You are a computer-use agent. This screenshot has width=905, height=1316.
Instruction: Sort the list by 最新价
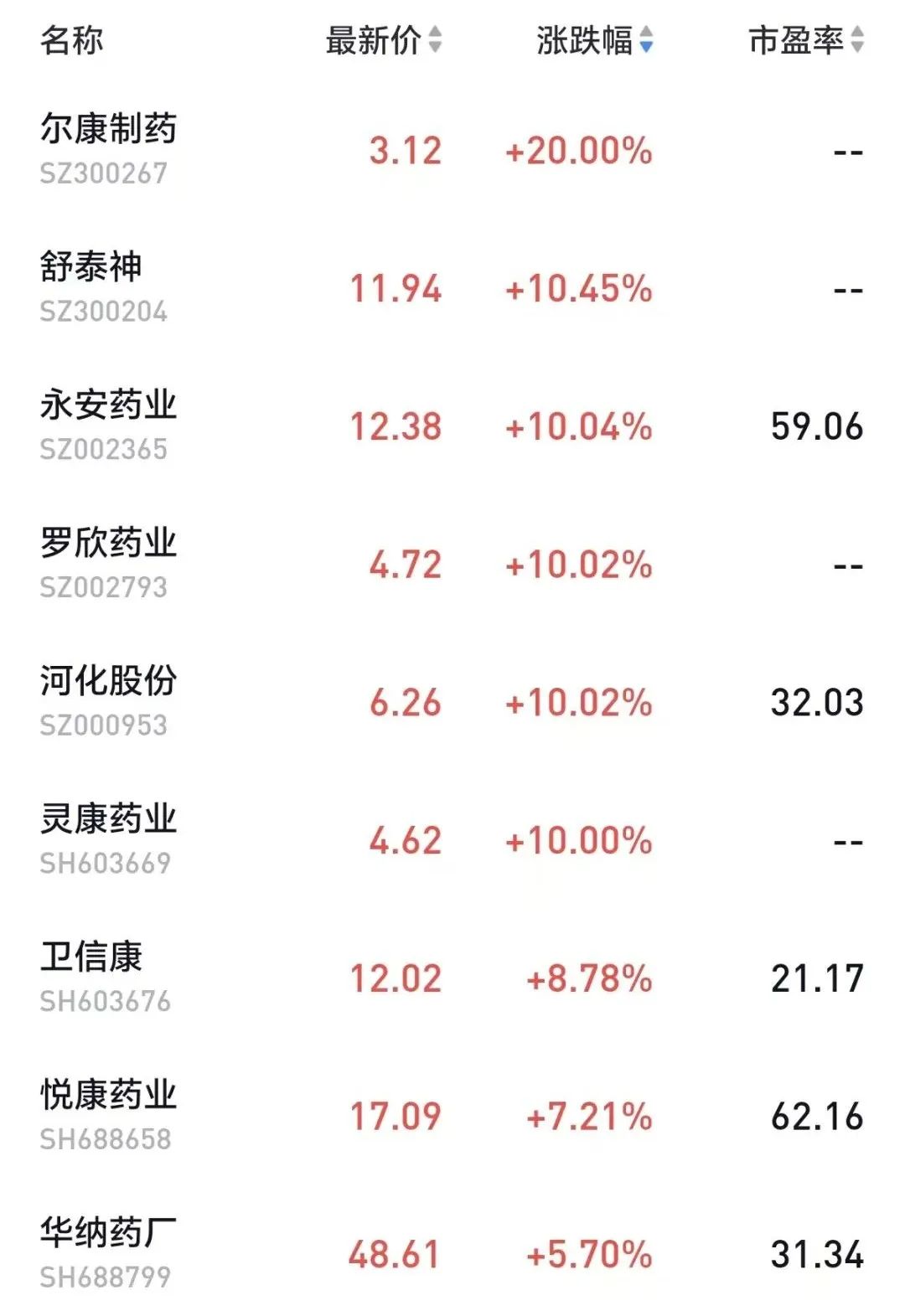click(383, 39)
